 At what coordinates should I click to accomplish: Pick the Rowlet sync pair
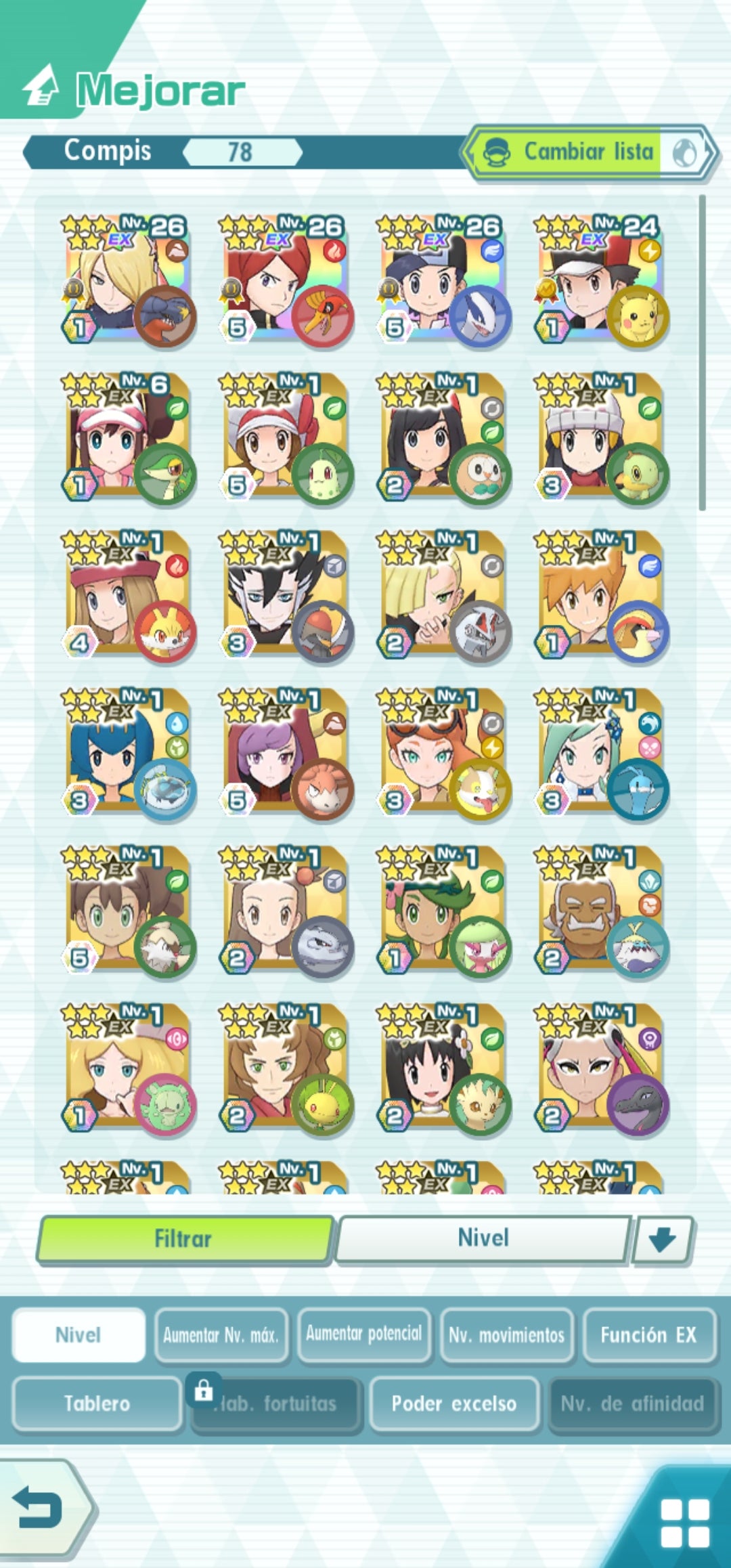pyautogui.click(x=443, y=437)
